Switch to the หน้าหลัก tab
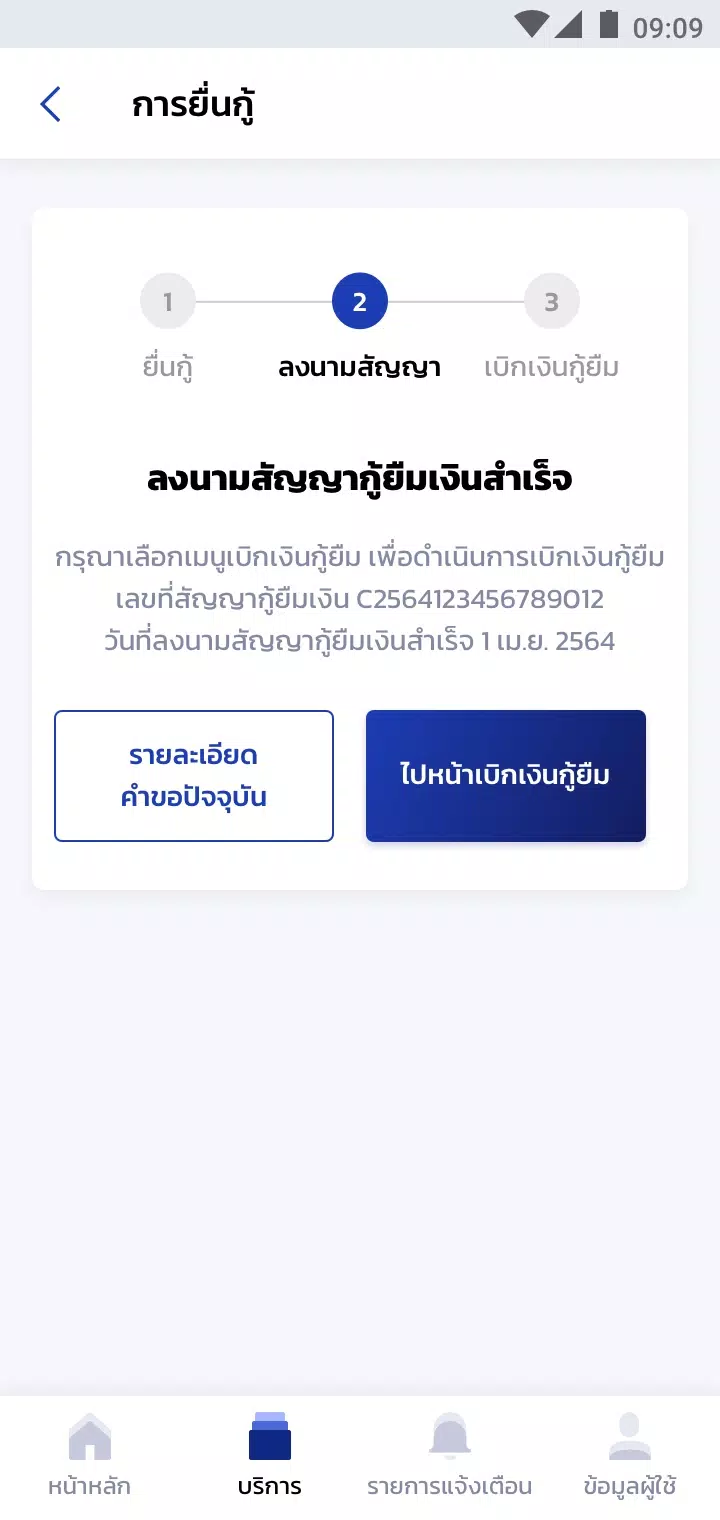Viewport: 720px width, 1520px height. click(x=90, y=1455)
